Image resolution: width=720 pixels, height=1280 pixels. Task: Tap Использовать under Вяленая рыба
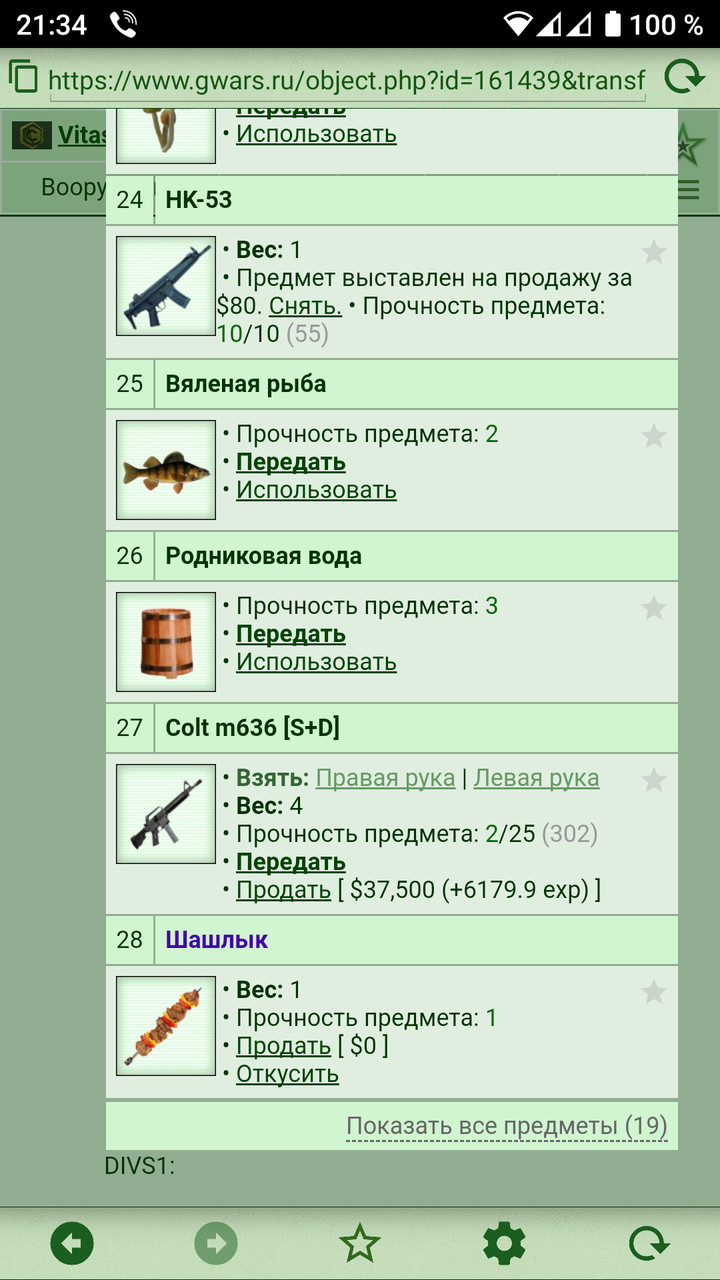point(316,490)
